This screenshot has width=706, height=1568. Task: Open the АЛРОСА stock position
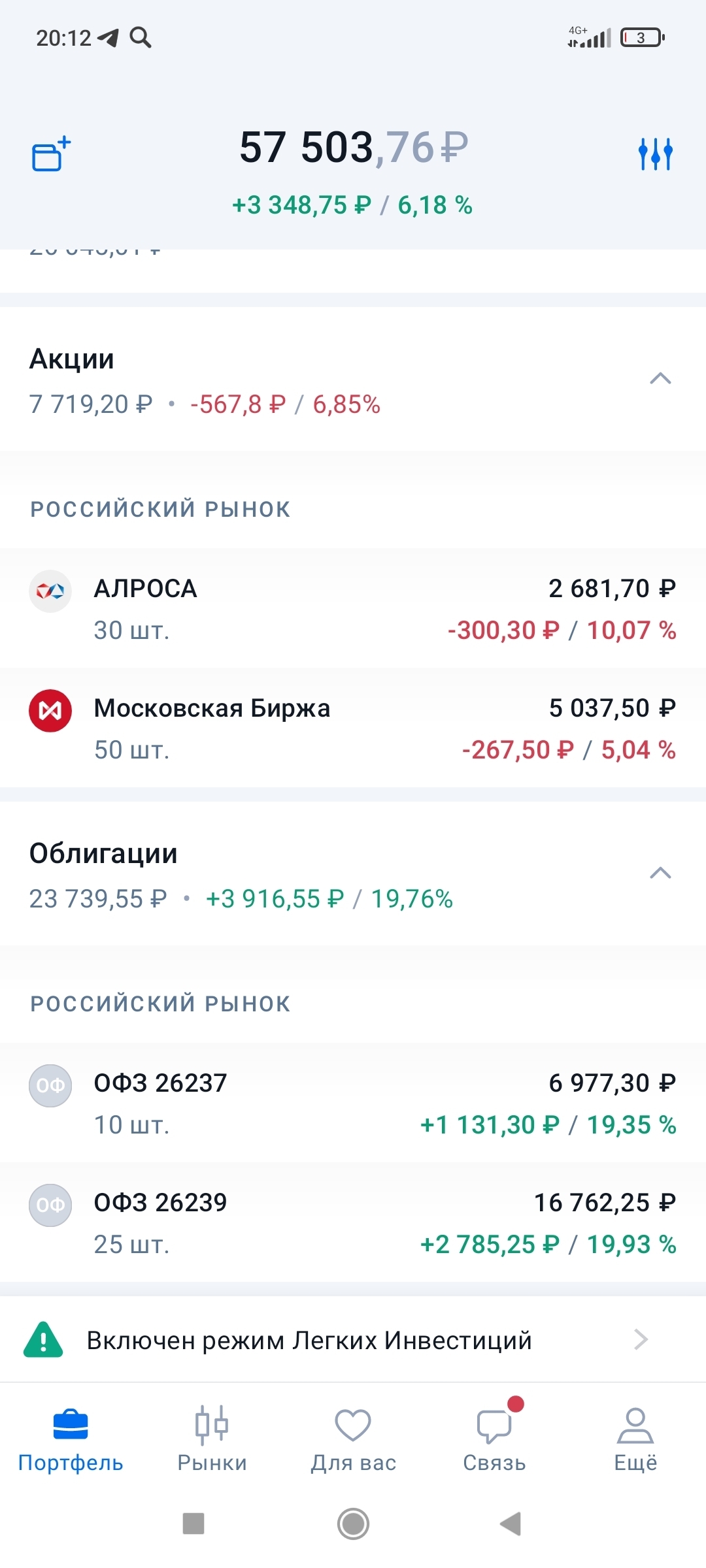[353, 609]
